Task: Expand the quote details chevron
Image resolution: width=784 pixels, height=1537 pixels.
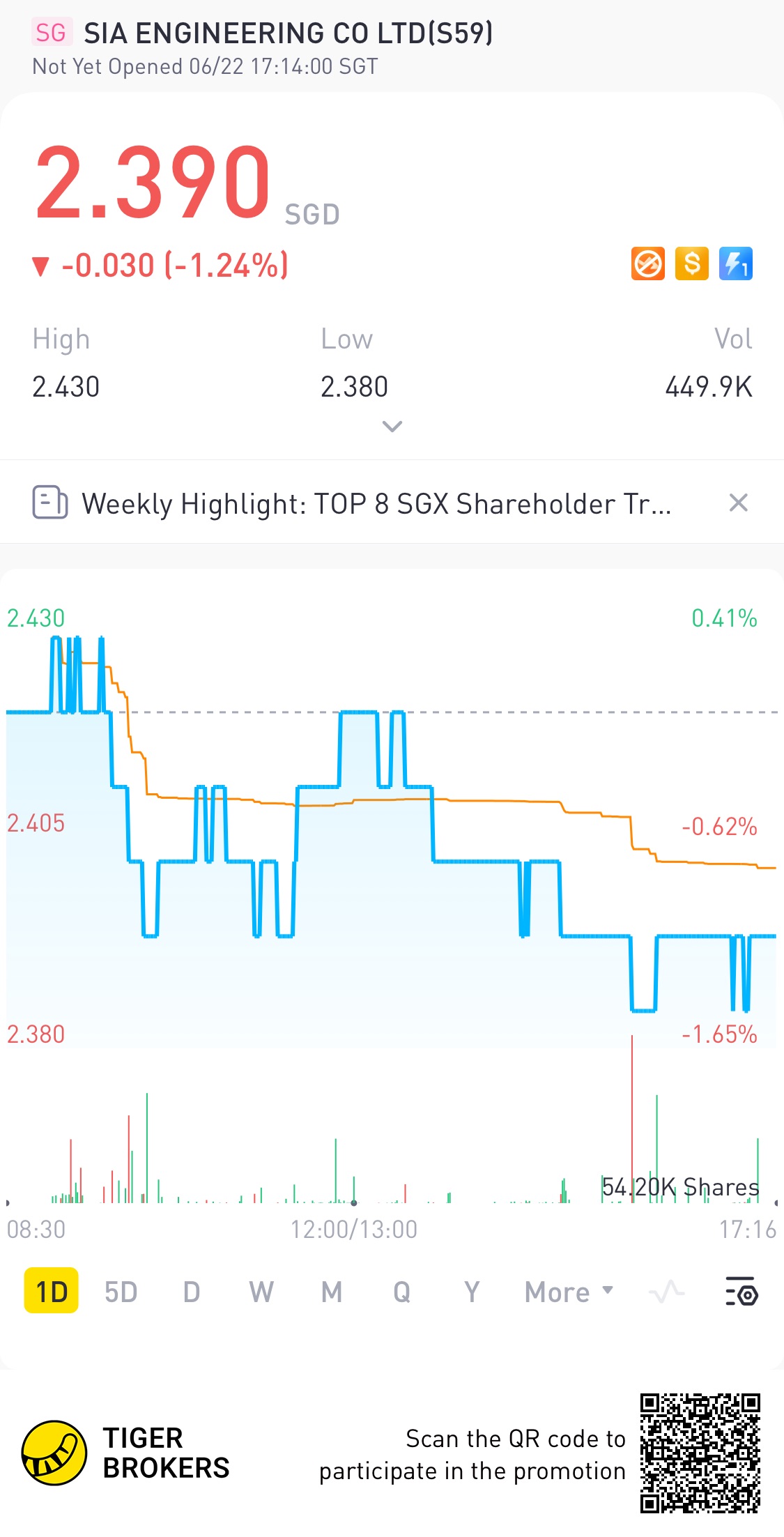Action: point(392,427)
